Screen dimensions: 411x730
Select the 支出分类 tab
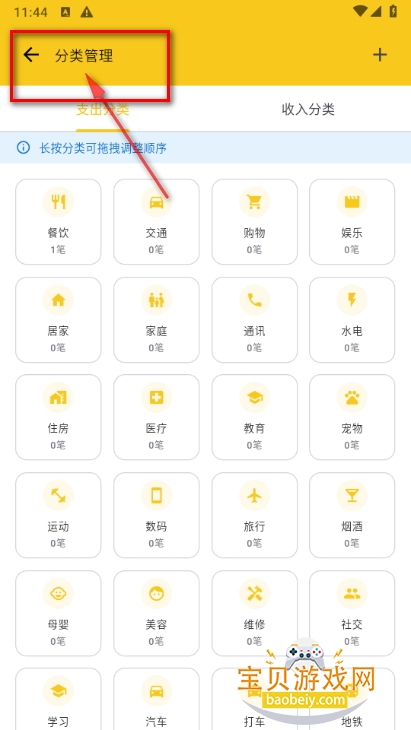102,109
